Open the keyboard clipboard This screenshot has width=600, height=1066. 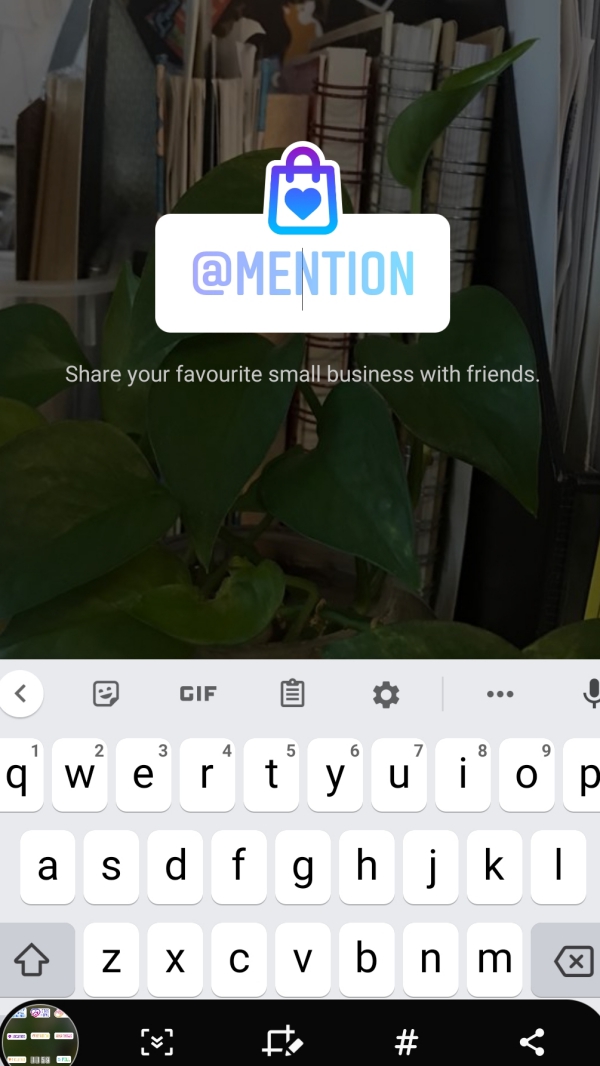pyautogui.click(x=292, y=693)
